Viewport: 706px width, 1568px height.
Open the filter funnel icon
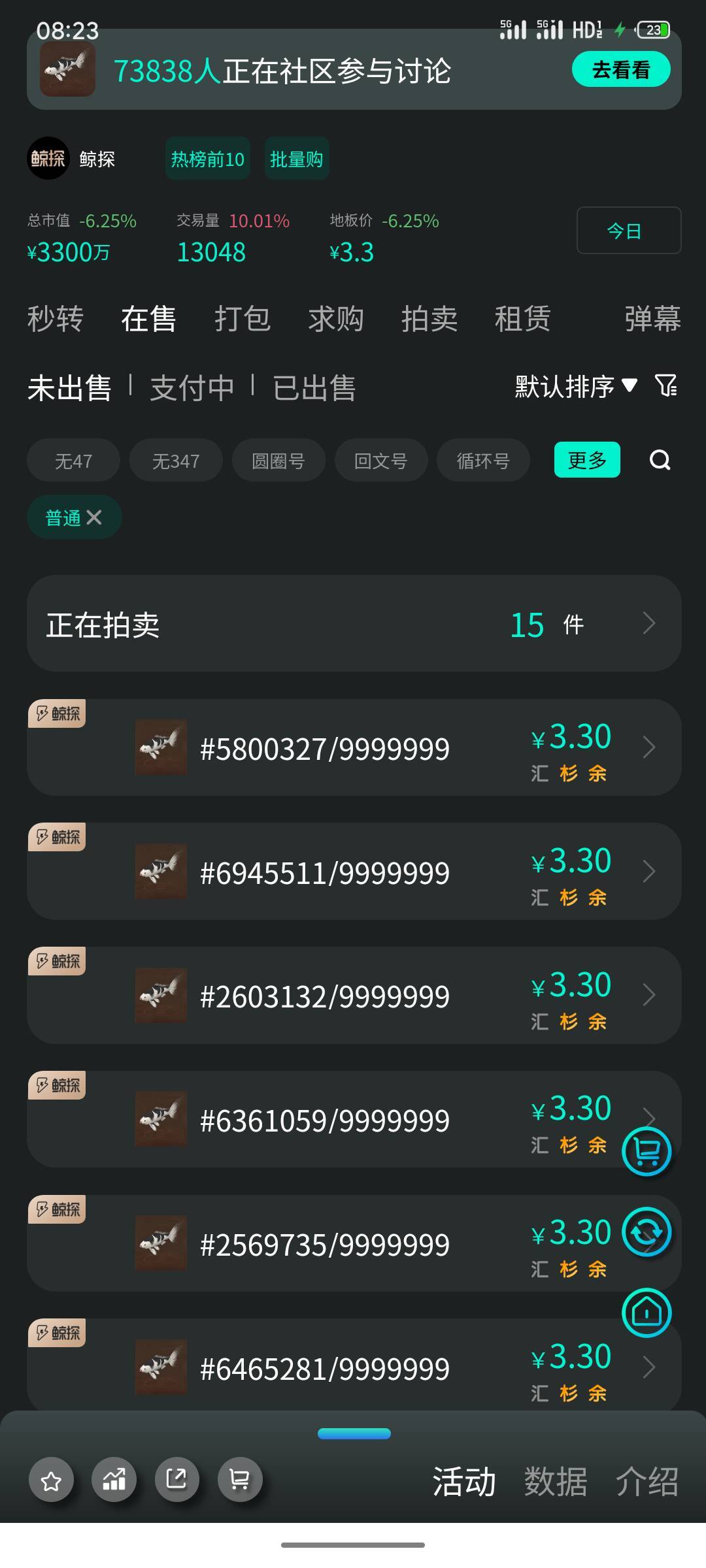[666, 385]
